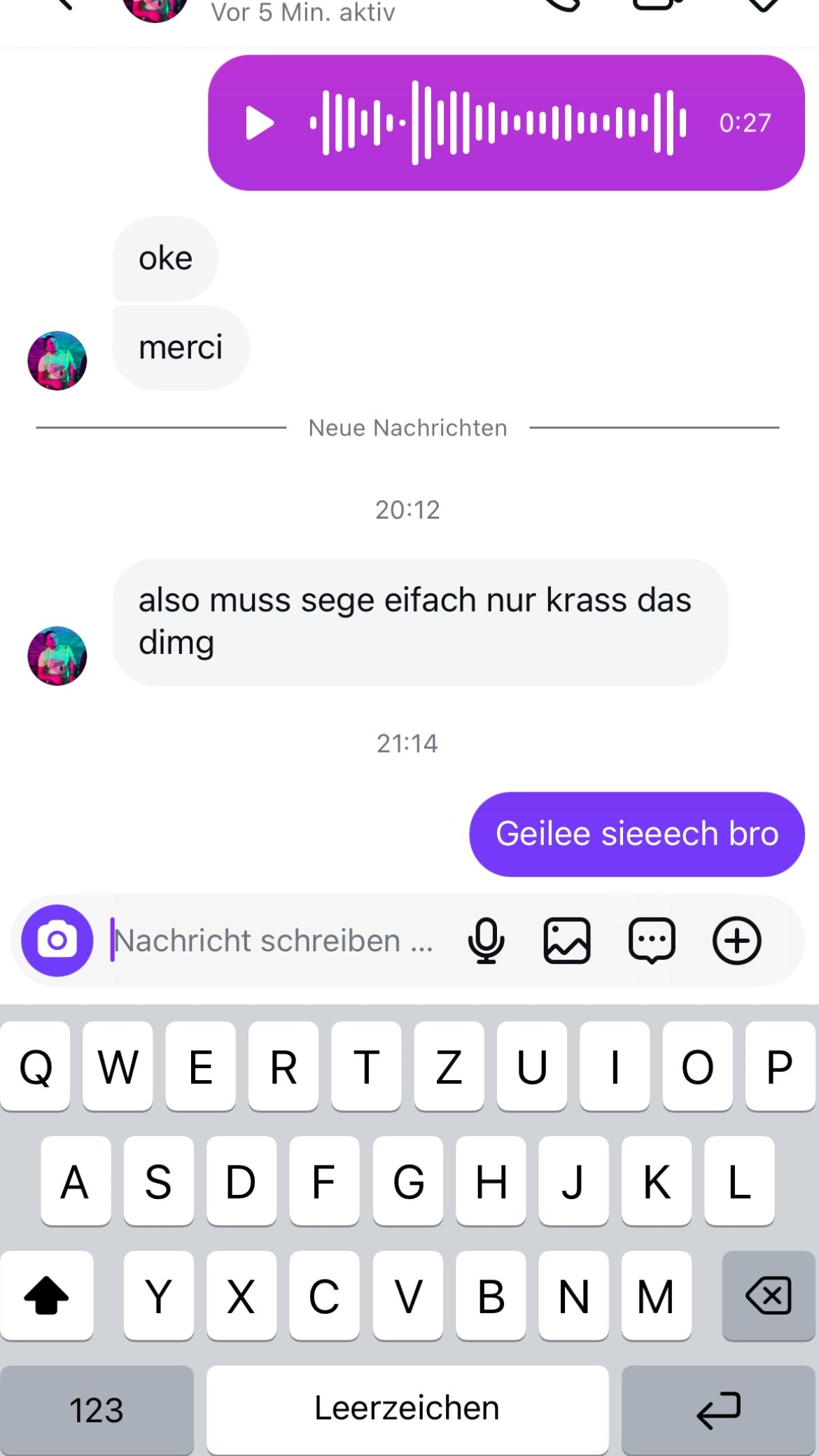The image size is (819, 1456).
Task: Tap the backspace key on the keyboard
Action: [x=769, y=1296]
